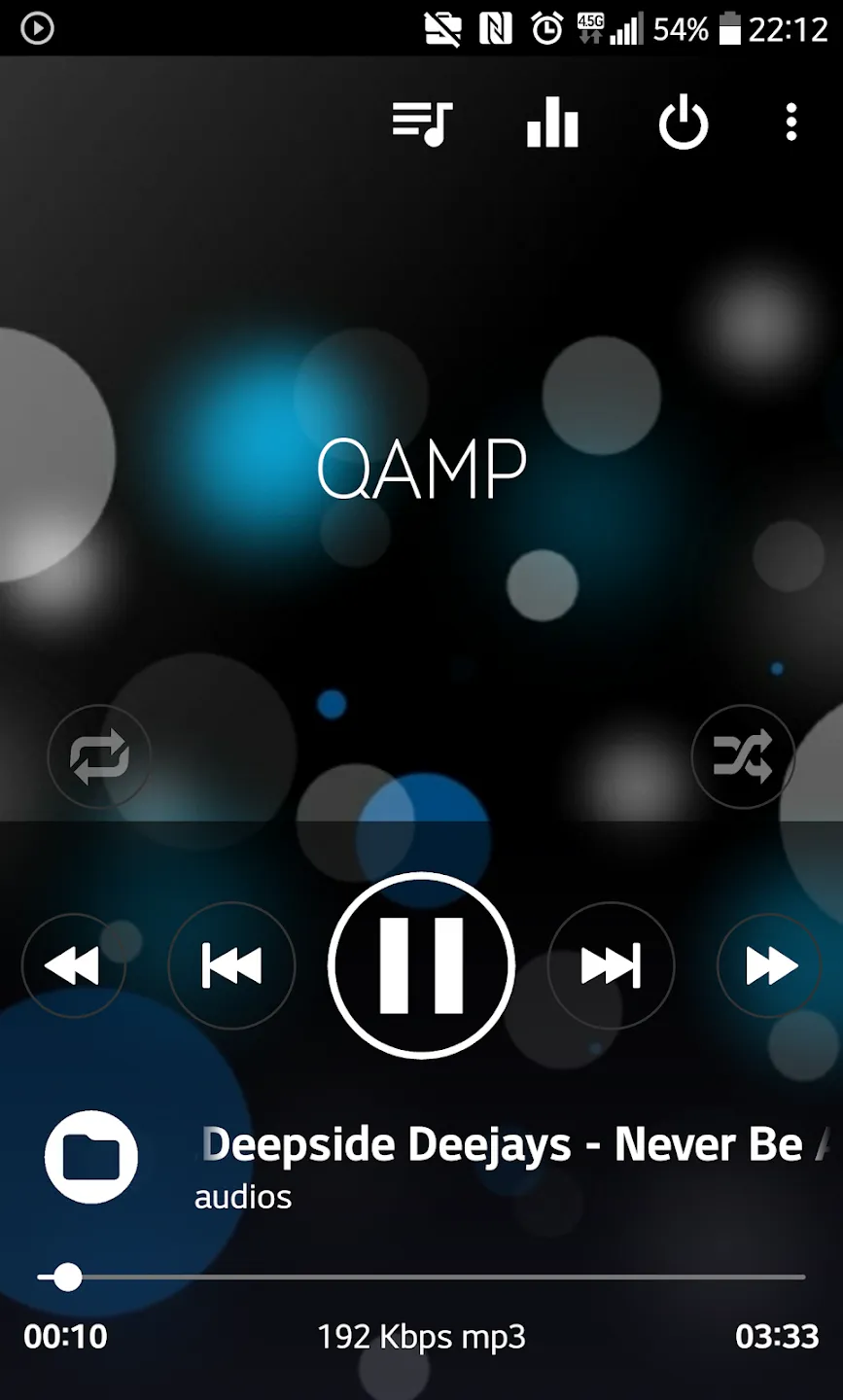Open the playlist queue icon
Viewport: 843px width, 1400px height.
(x=422, y=123)
